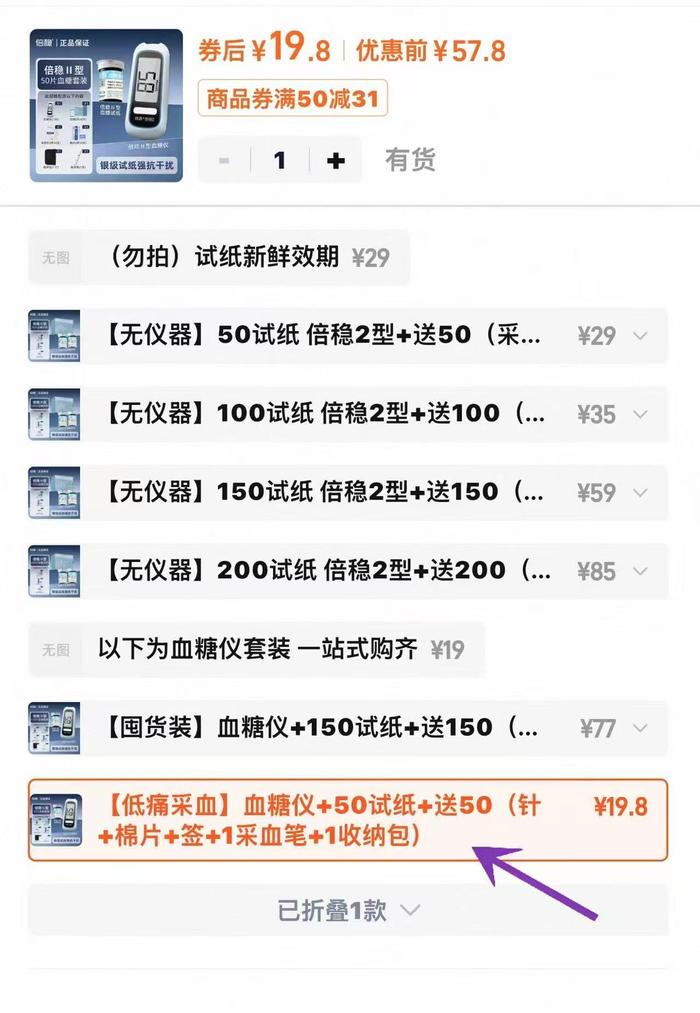This screenshot has width=700, height=1013.
Task: Tap the quantity field showing 1
Action: 279,160
